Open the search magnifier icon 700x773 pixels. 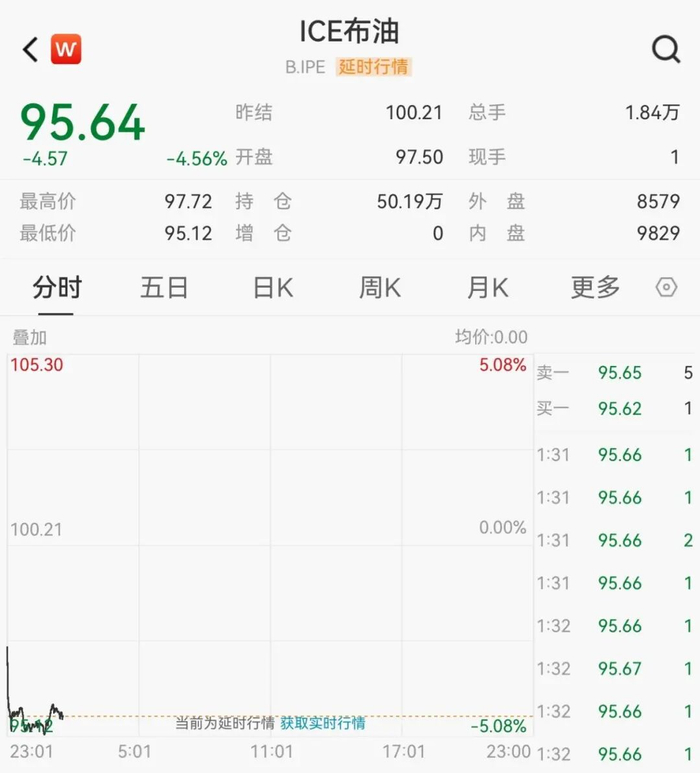(x=666, y=49)
